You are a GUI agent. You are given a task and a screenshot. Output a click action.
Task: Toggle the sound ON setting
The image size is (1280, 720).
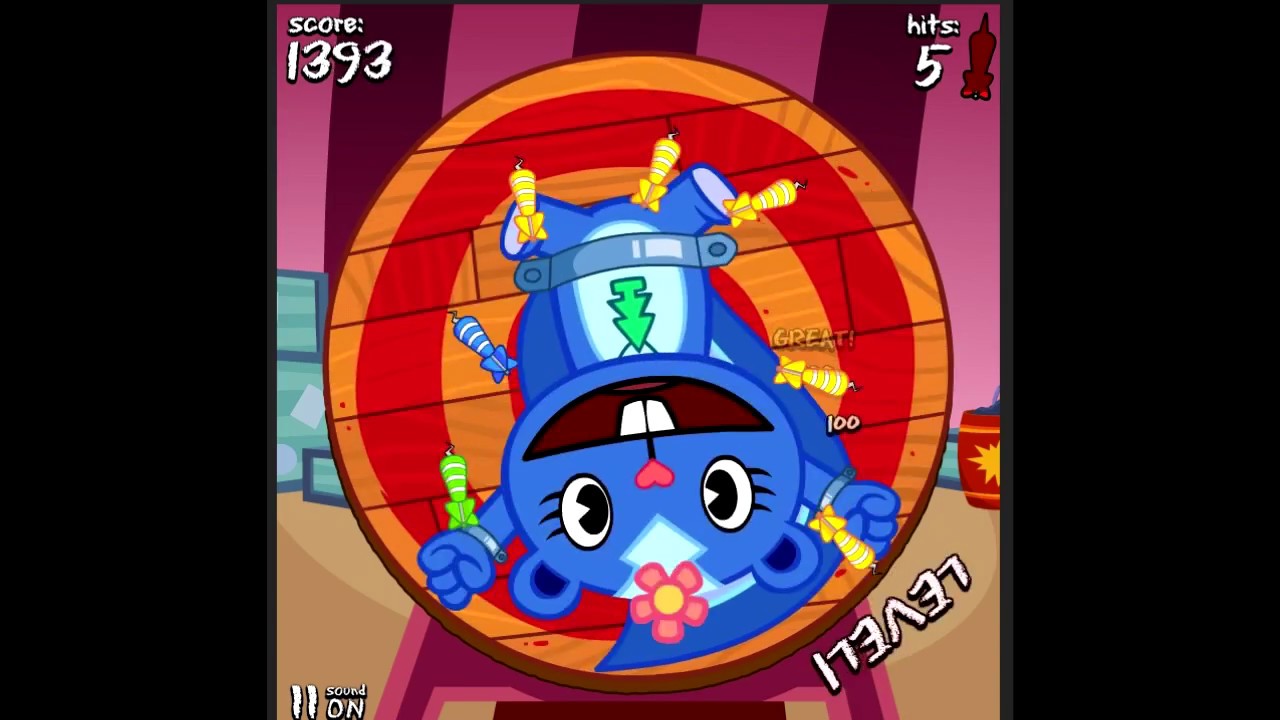(x=346, y=702)
